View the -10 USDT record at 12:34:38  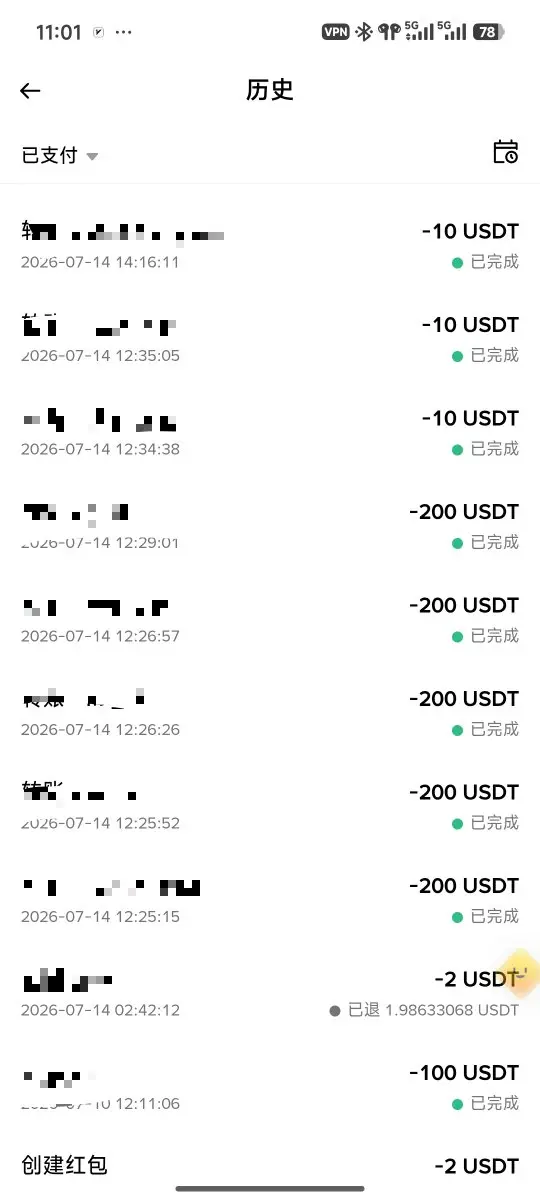click(x=270, y=433)
